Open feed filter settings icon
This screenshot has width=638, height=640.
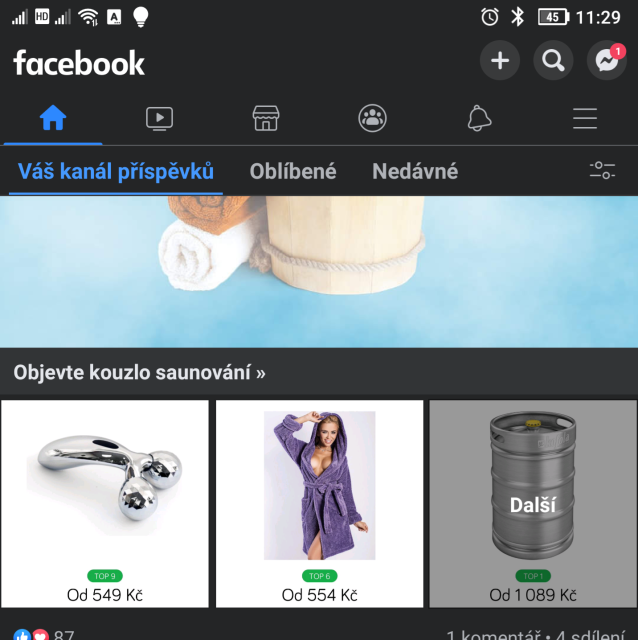(x=602, y=170)
